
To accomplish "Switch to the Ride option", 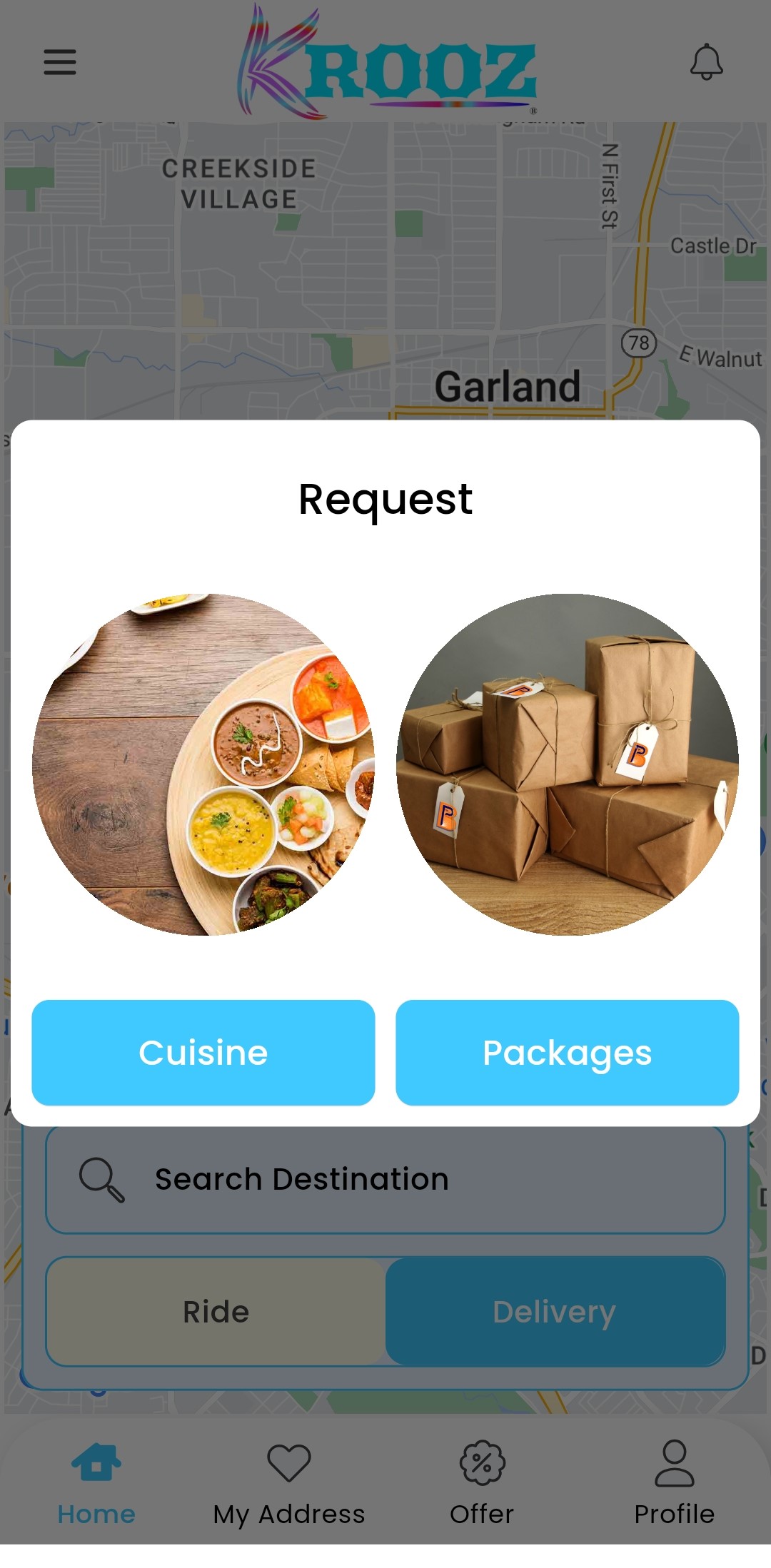I will [x=216, y=1312].
